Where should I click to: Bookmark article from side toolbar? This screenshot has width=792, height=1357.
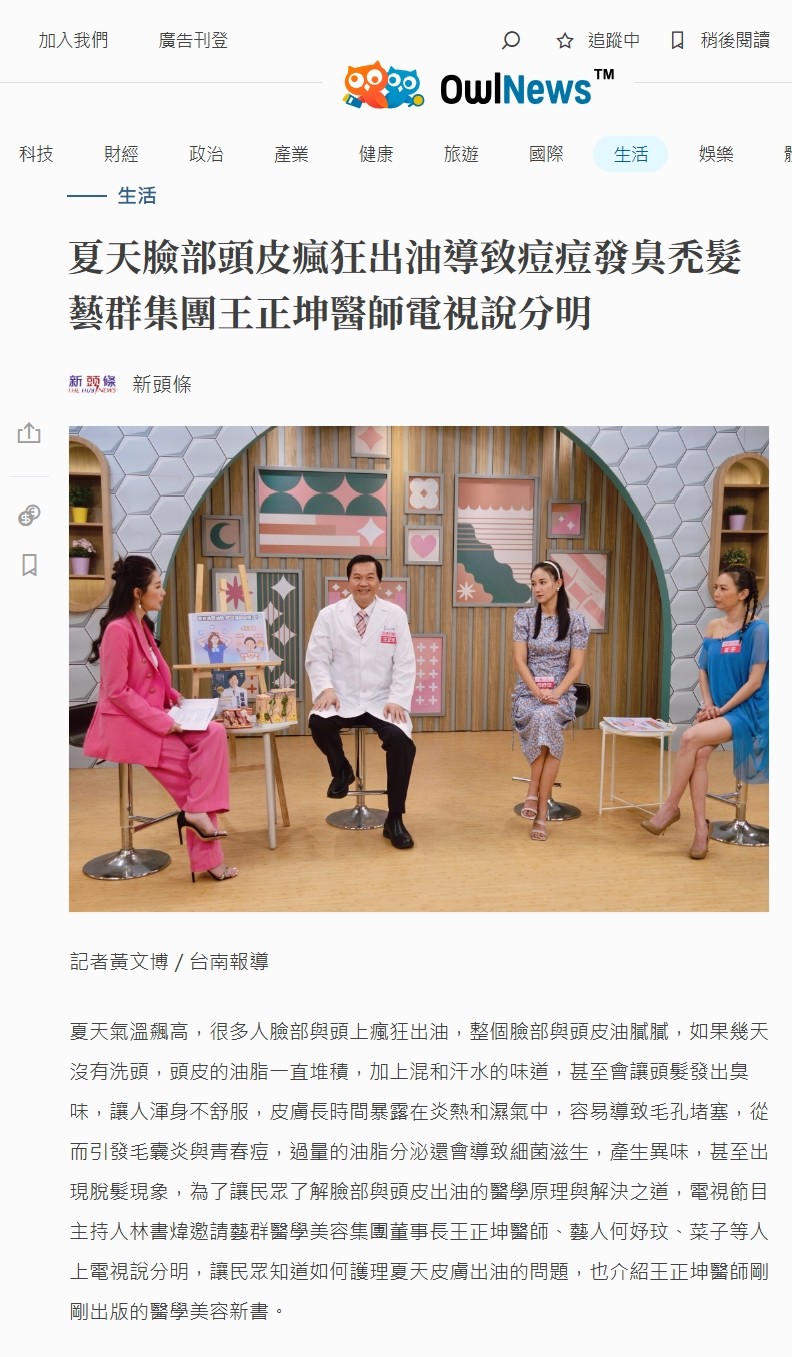29,565
